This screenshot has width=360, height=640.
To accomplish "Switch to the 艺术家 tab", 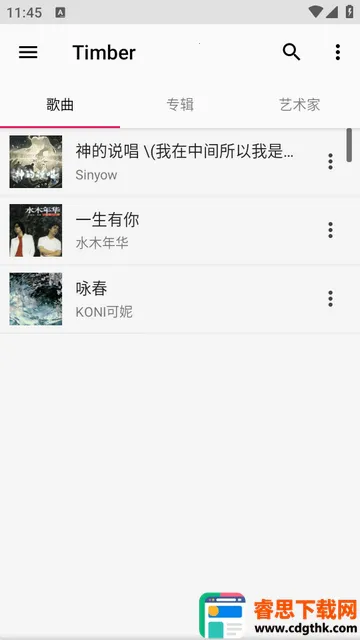I will (300, 104).
